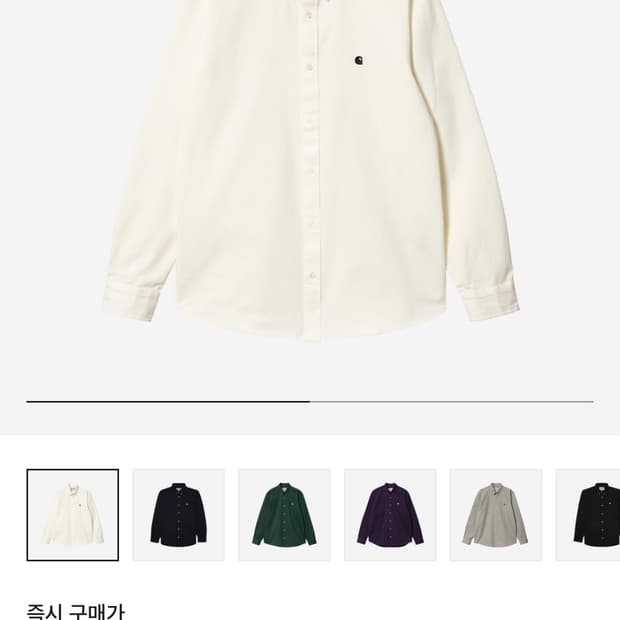The height and width of the screenshot is (620, 620).
Task: Show the black shirt variant
Action: click(x=594, y=514)
